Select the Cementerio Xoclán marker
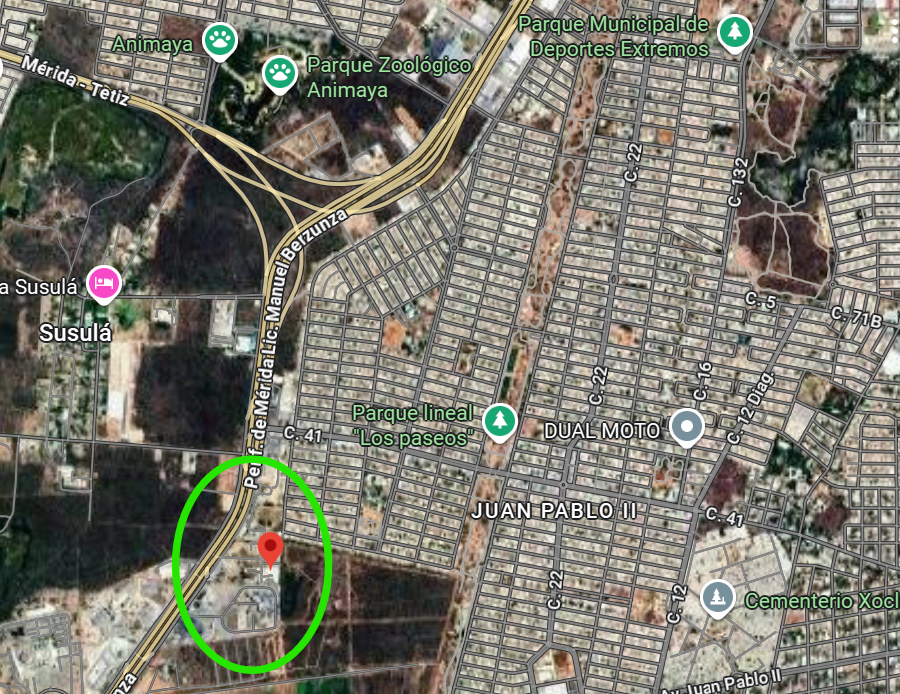The width and height of the screenshot is (900, 694). click(x=716, y=597)
